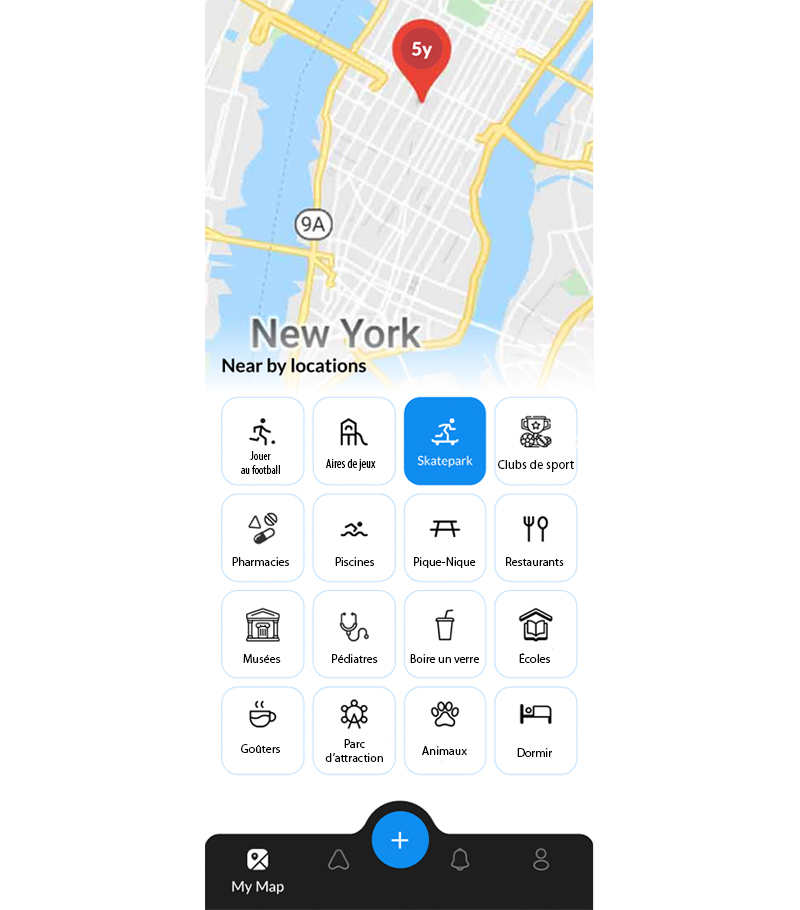Select Boire un verre tile

coord(445,634)
